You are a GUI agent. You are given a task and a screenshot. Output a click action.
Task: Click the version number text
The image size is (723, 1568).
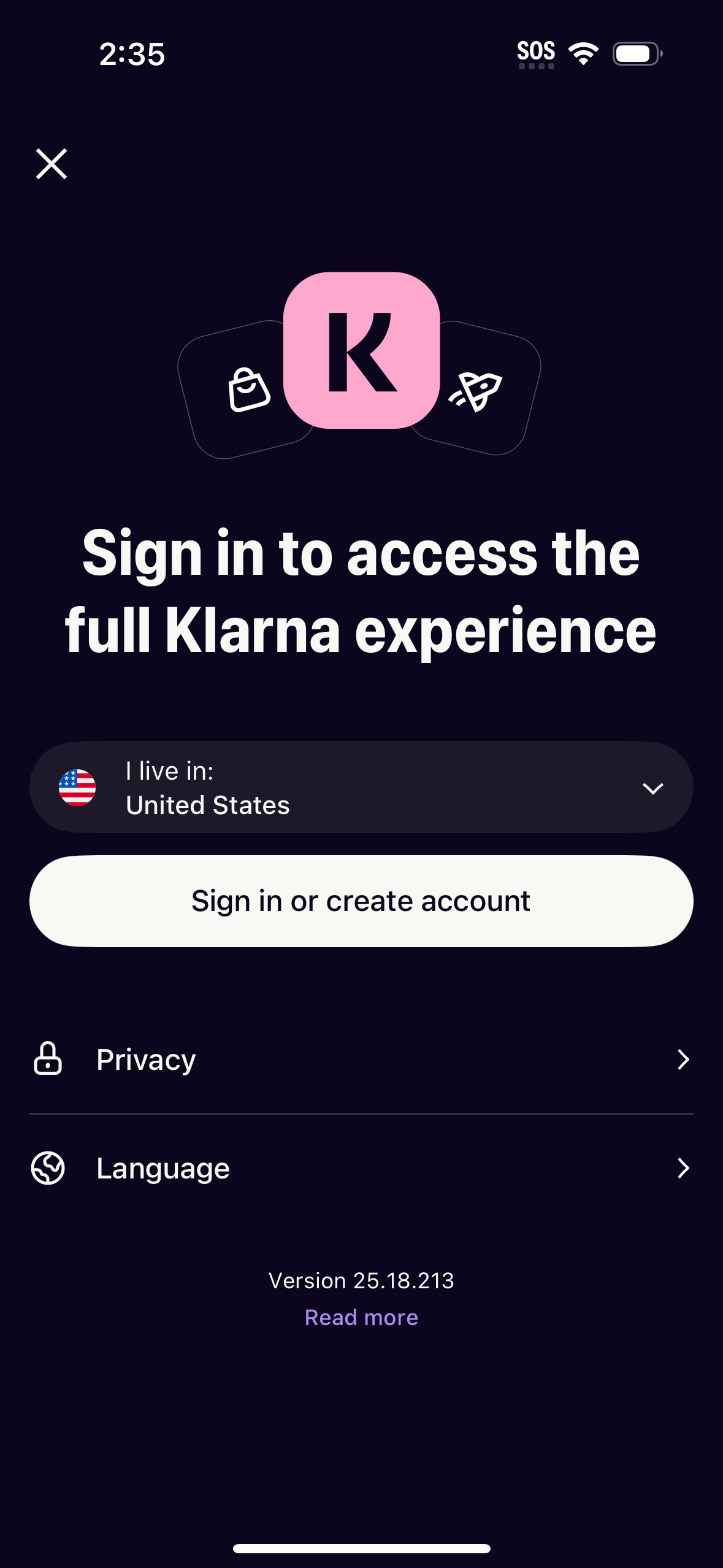361,1280
